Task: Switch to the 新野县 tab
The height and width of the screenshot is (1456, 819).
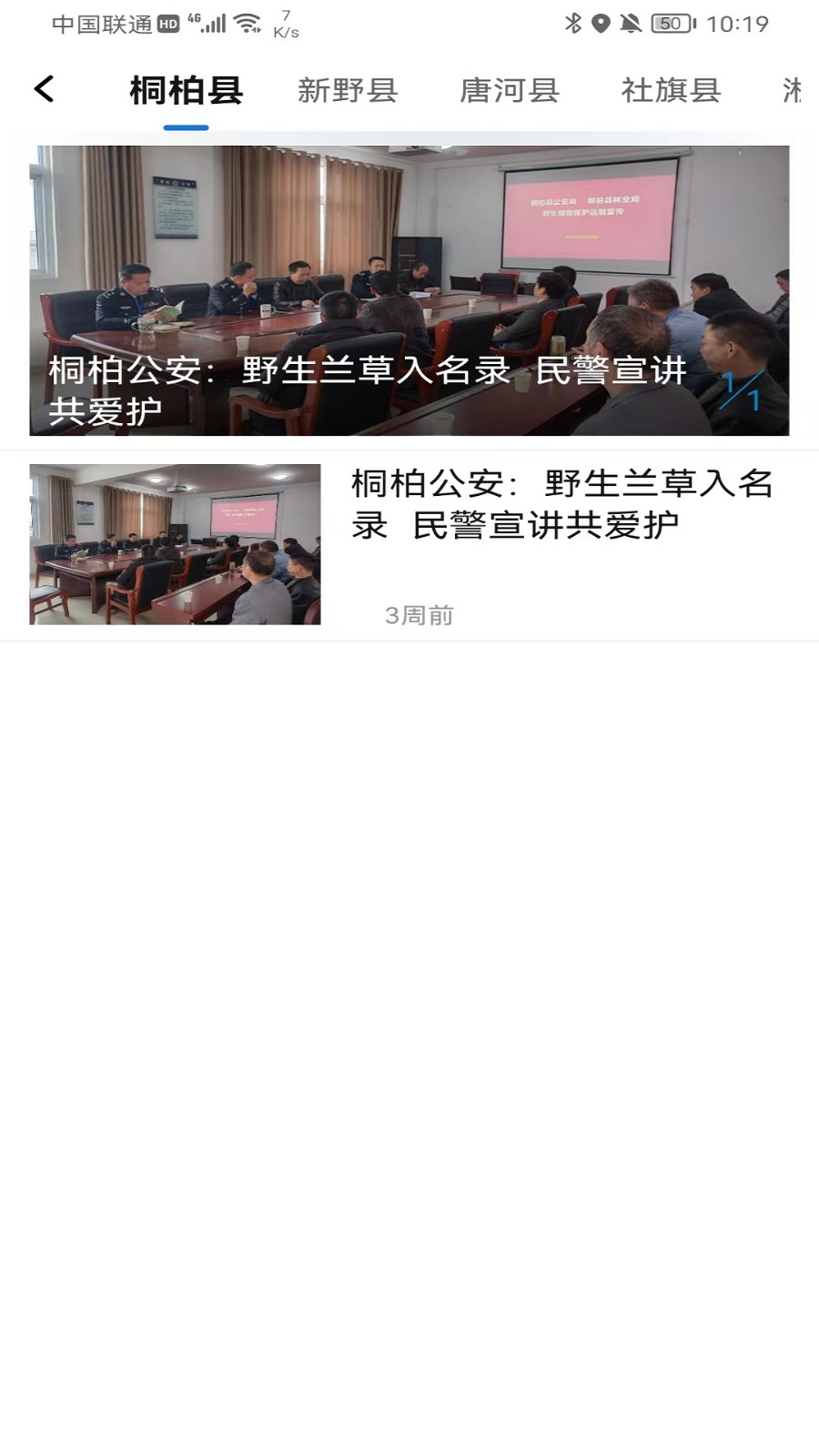Action: click(x=348, y=91)
